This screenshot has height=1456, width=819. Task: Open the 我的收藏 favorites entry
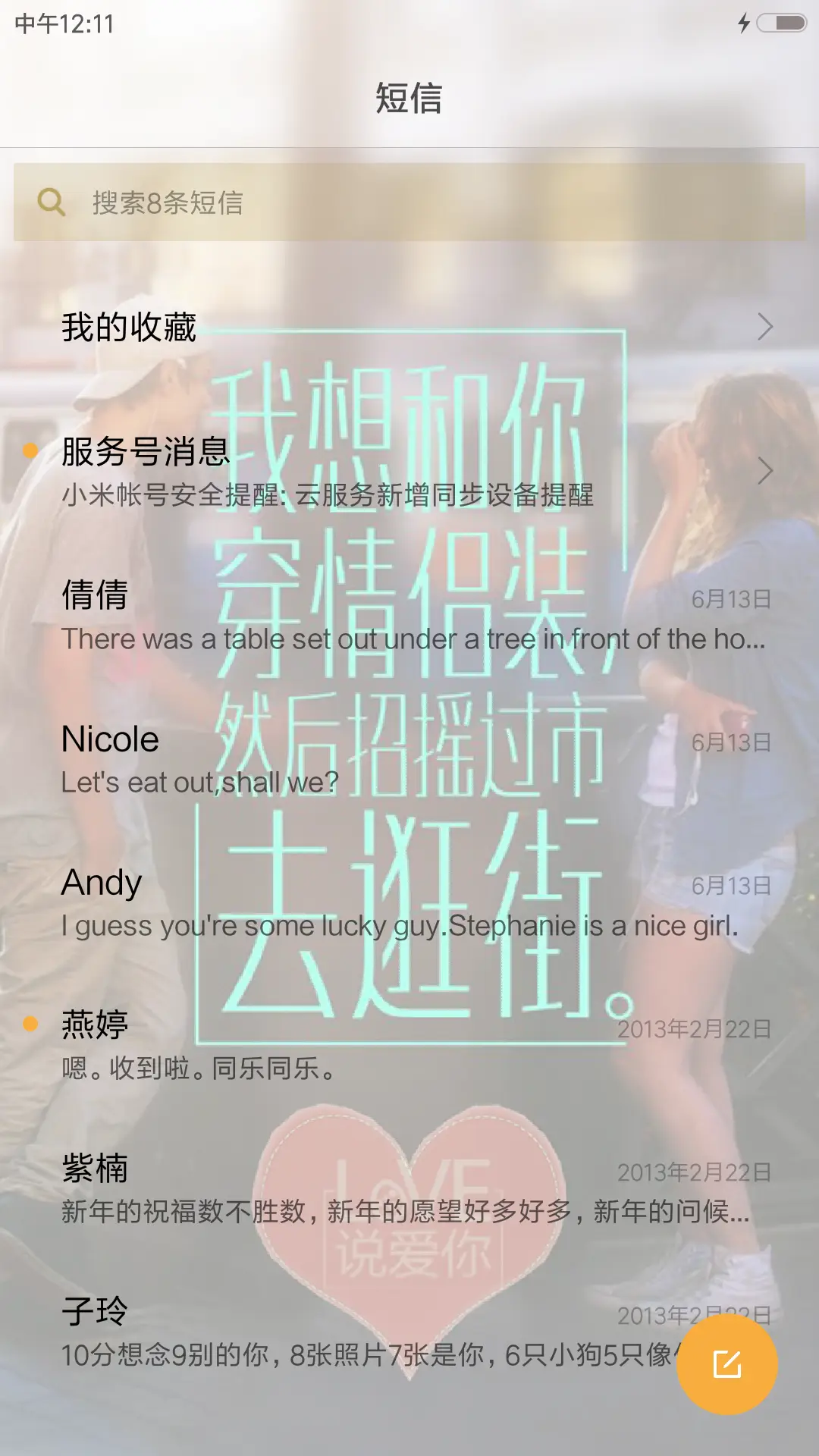[303, 329]
